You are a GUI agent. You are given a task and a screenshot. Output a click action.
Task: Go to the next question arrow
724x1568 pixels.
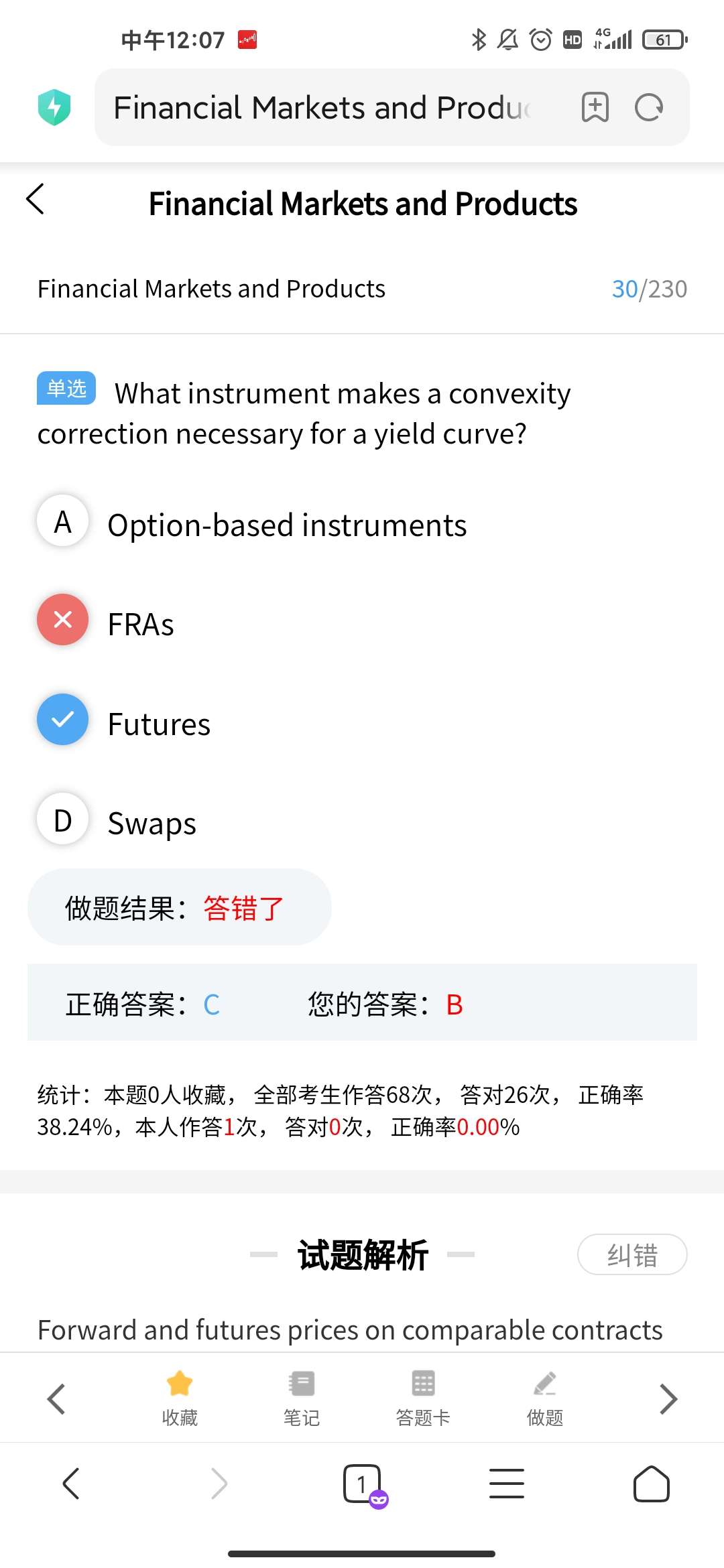pyautogui.click(x=668, y=1399)
